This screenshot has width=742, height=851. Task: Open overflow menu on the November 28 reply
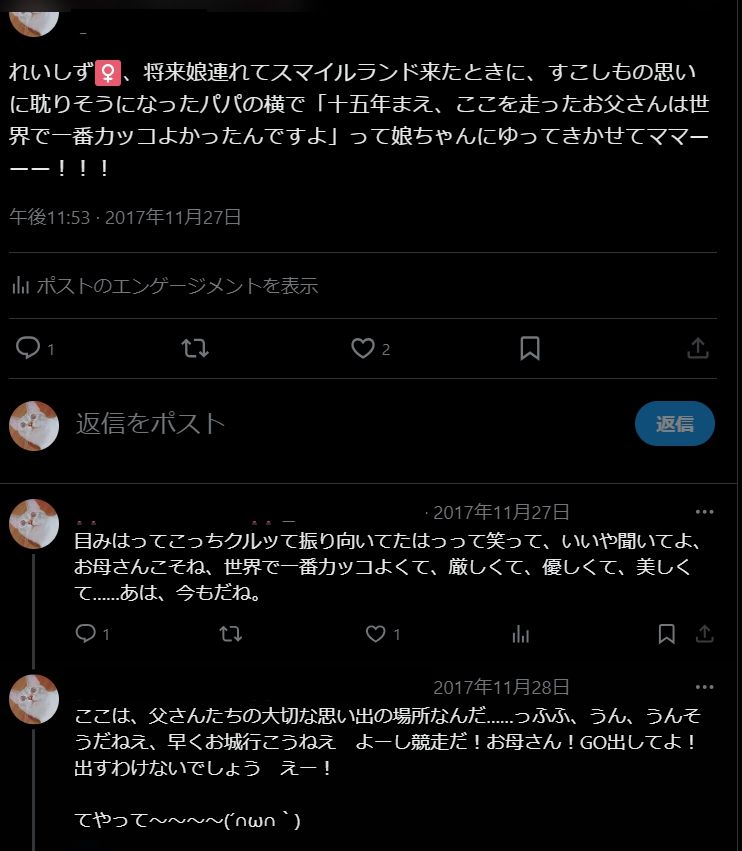(x=705, y=687)
